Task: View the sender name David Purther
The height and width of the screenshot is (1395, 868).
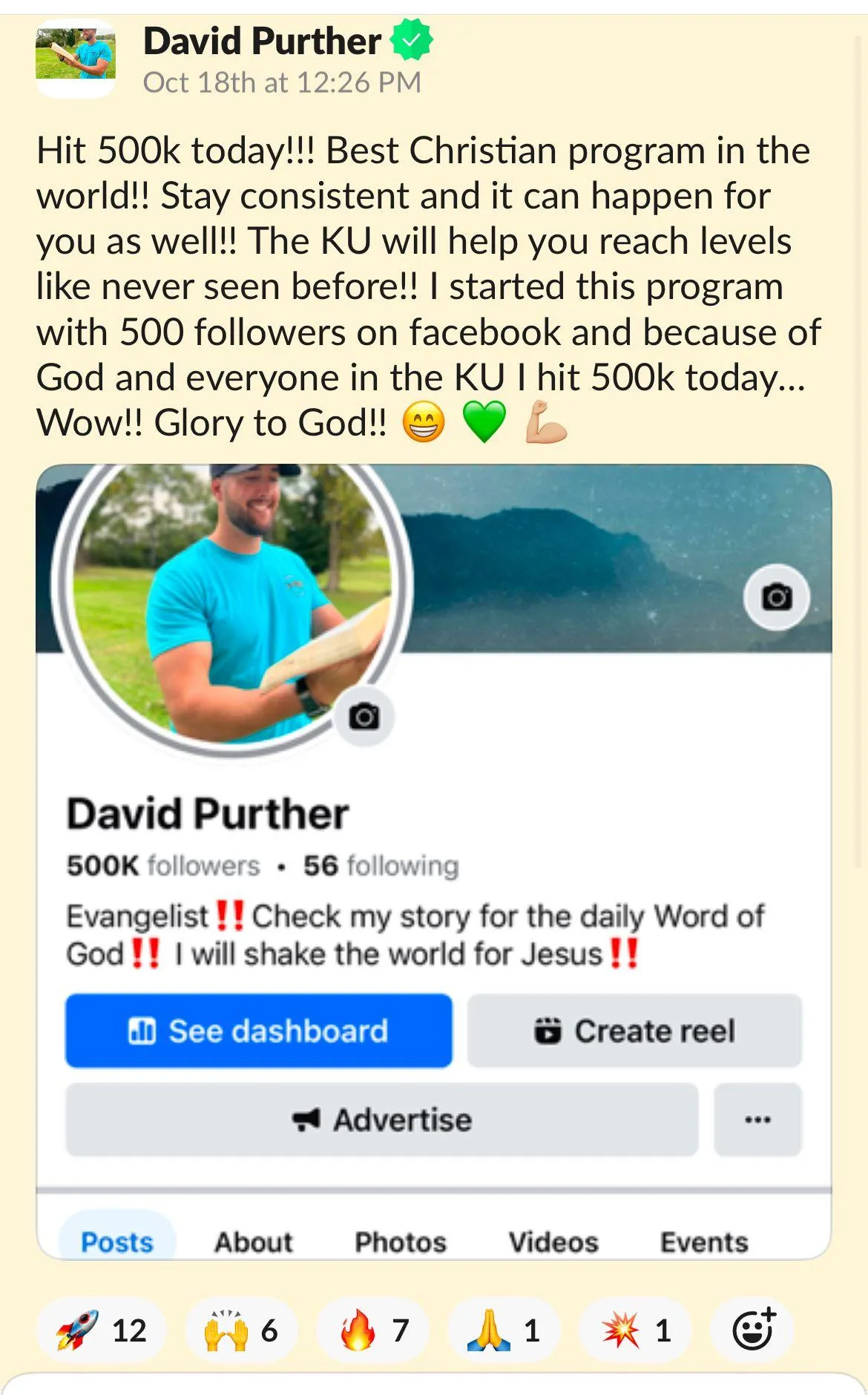Action: 262,41
